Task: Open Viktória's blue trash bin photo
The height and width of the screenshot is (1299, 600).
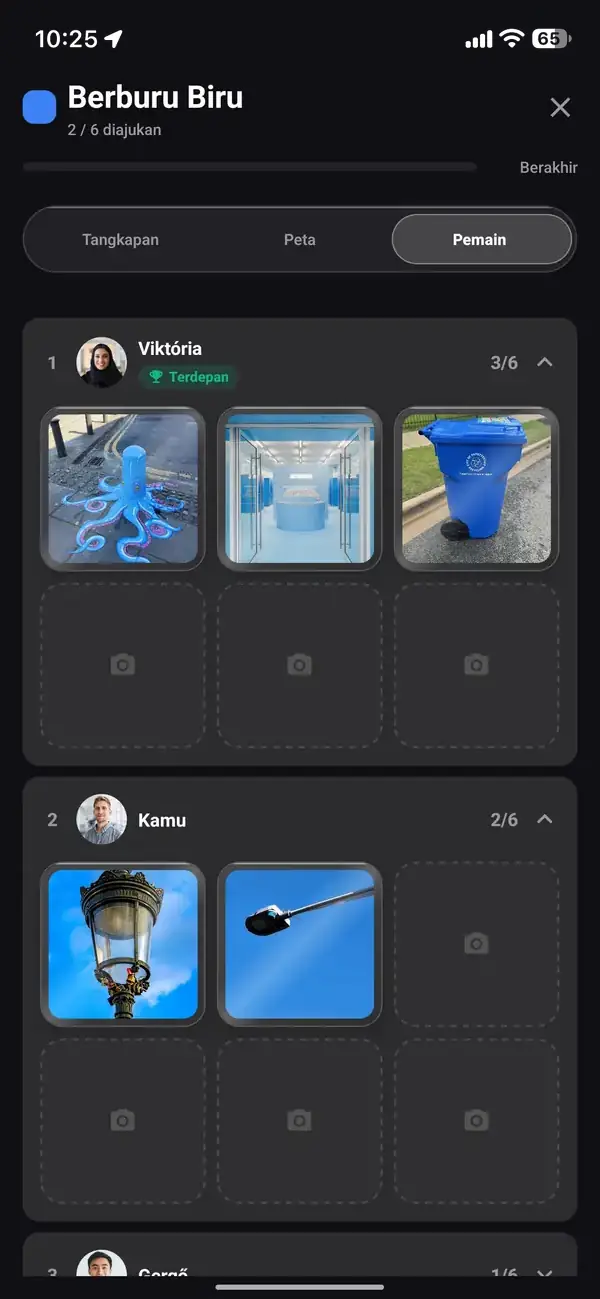Action: point(477,489)
